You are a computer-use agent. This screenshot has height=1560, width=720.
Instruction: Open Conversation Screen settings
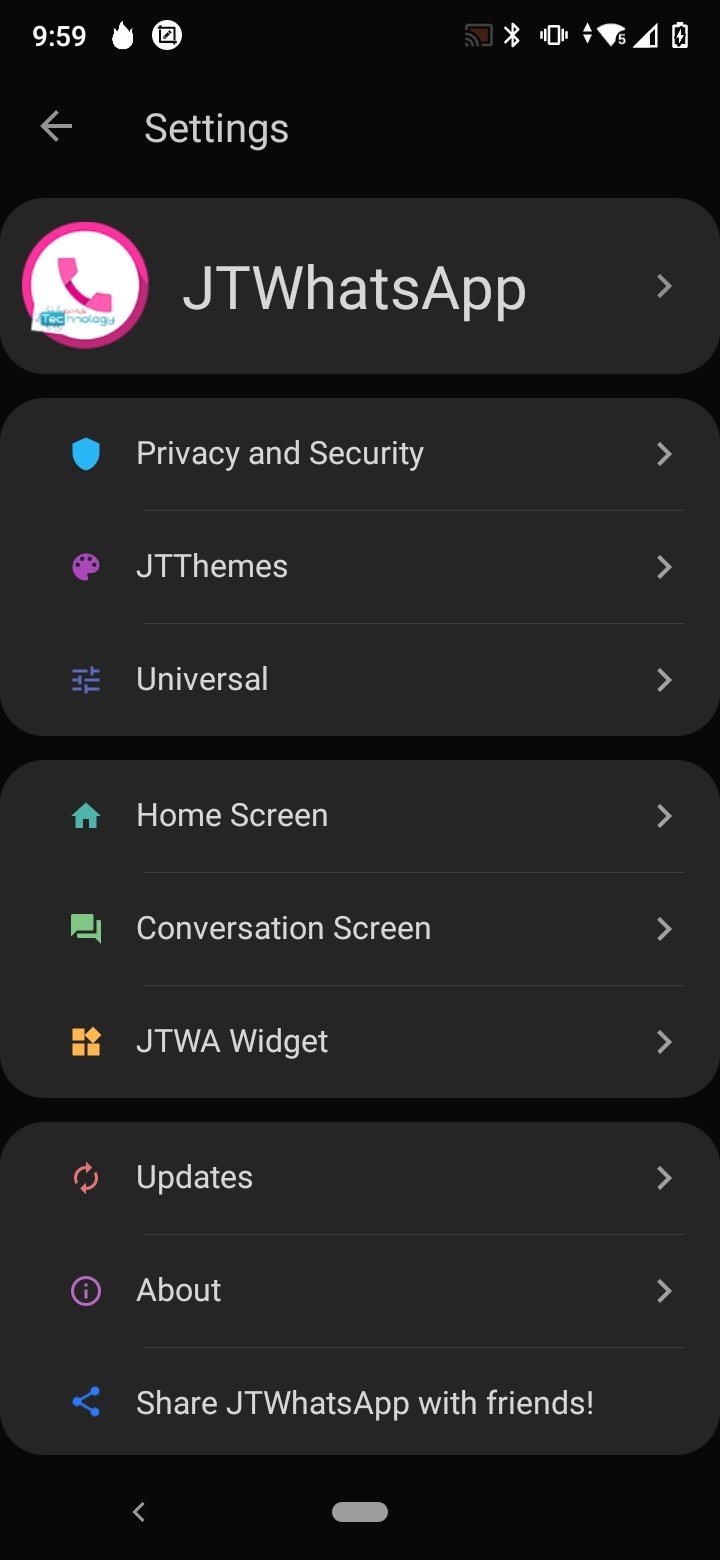click(360, 929)
